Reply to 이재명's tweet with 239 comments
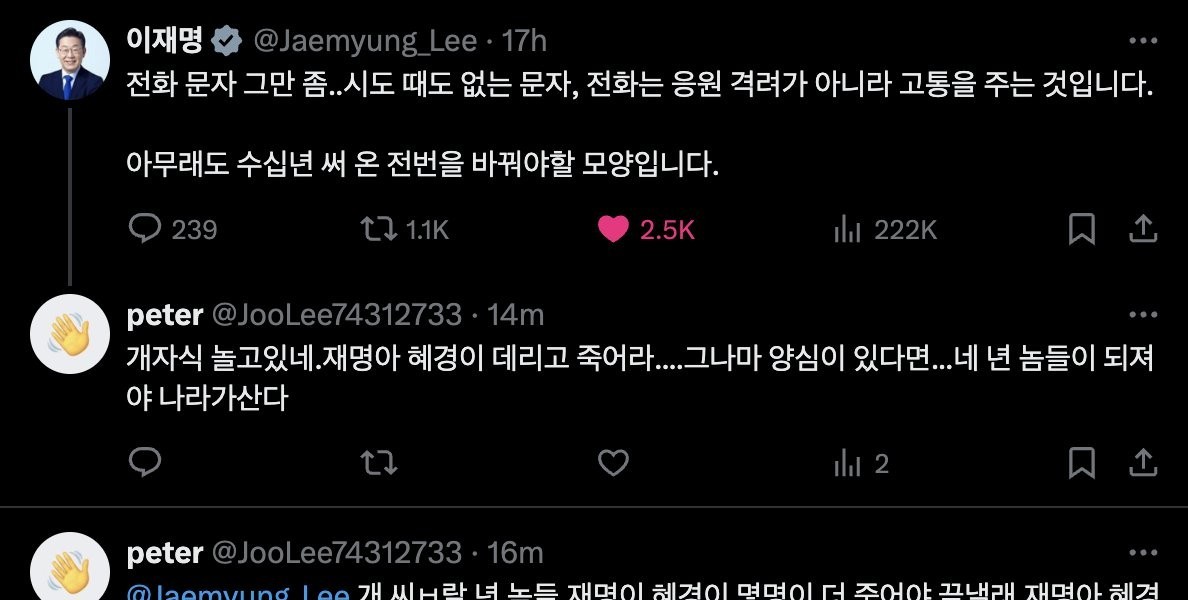The image size is (1188, 600). [145, 230]
